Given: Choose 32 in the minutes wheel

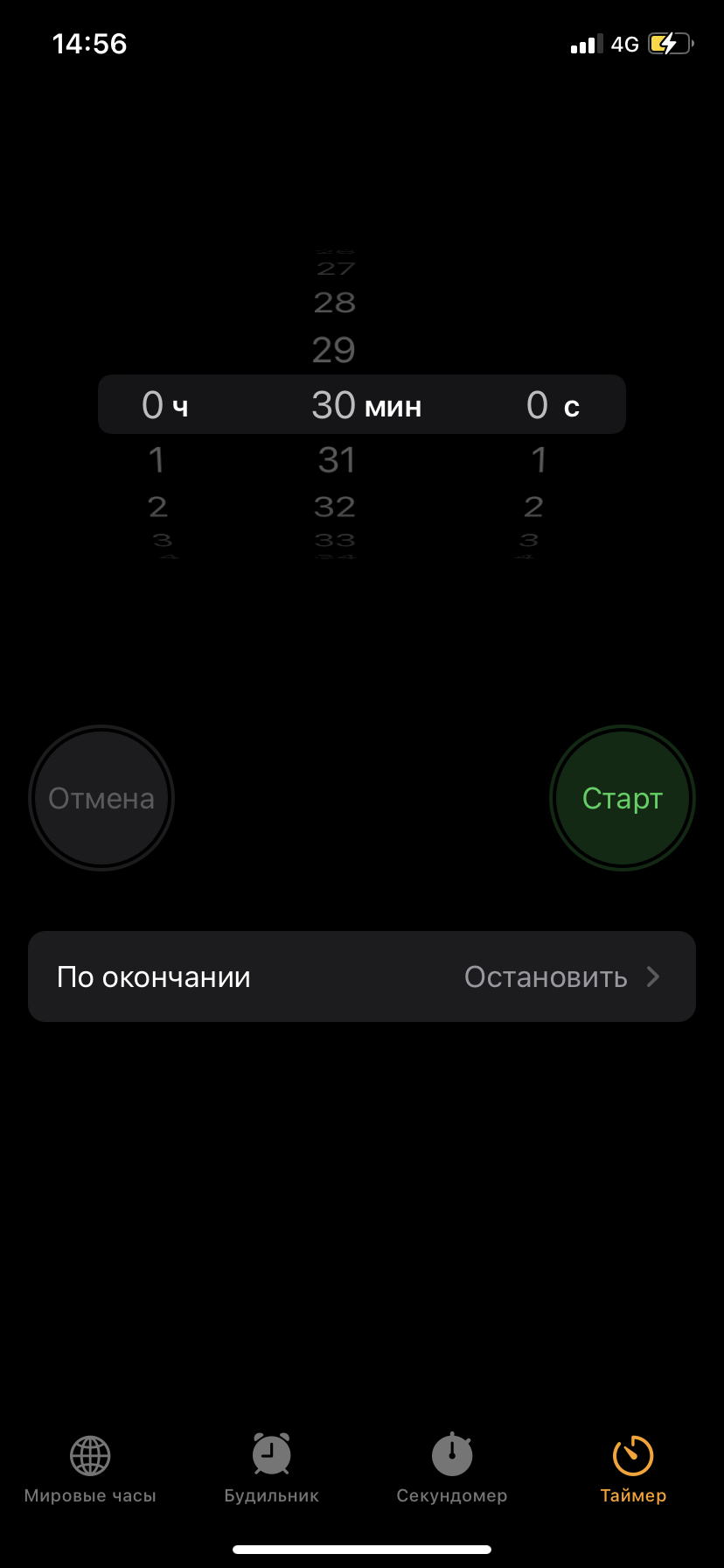Looking at the screenshot, I should point(335,507).
